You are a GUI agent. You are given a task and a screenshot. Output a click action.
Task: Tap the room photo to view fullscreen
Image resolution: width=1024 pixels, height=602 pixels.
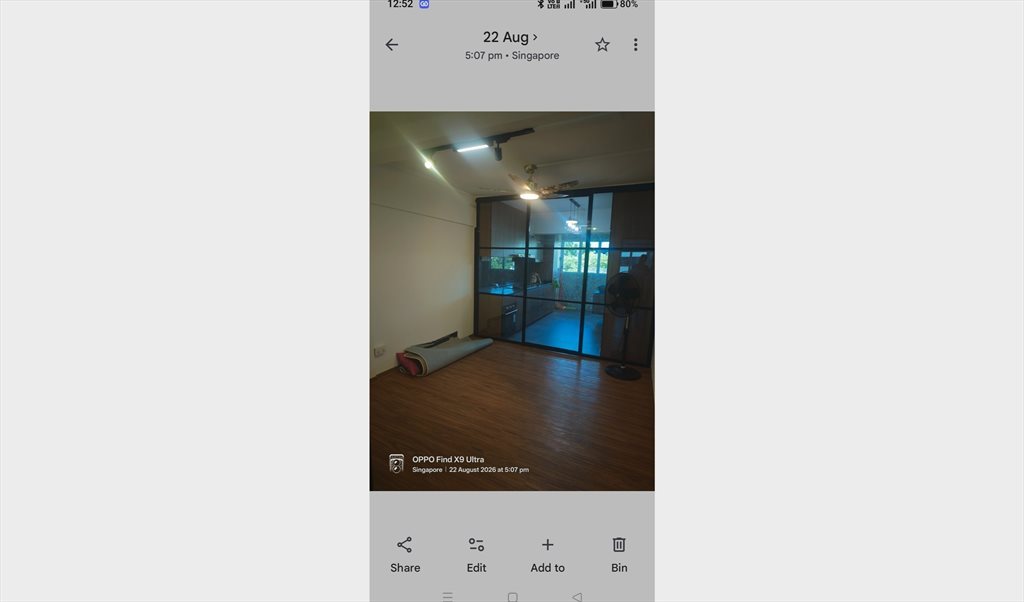point(512,301)
